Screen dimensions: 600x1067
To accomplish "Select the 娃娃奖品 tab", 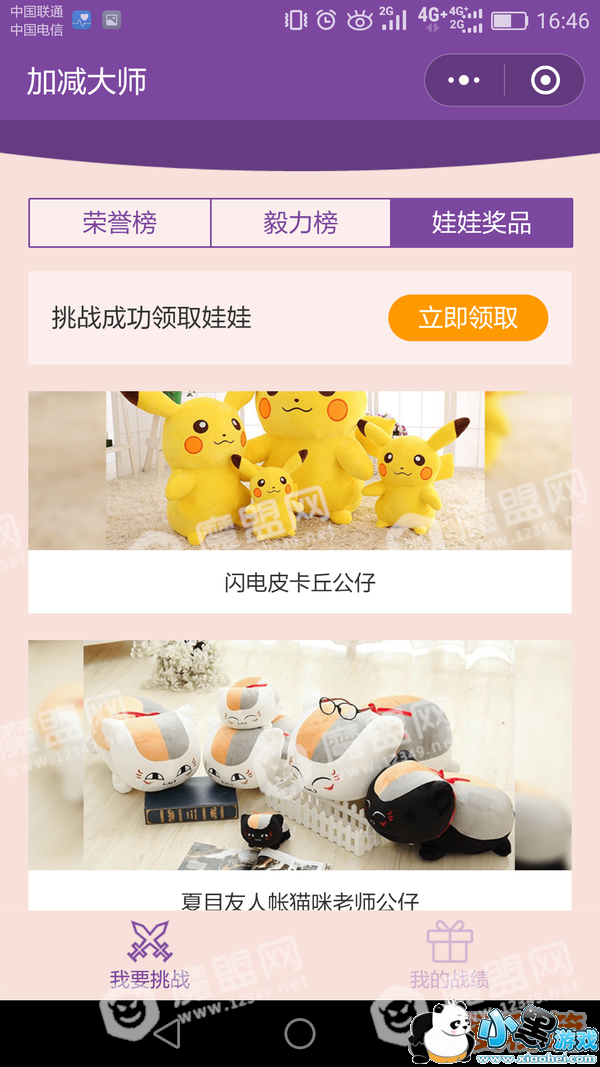I will click(482, 223).
